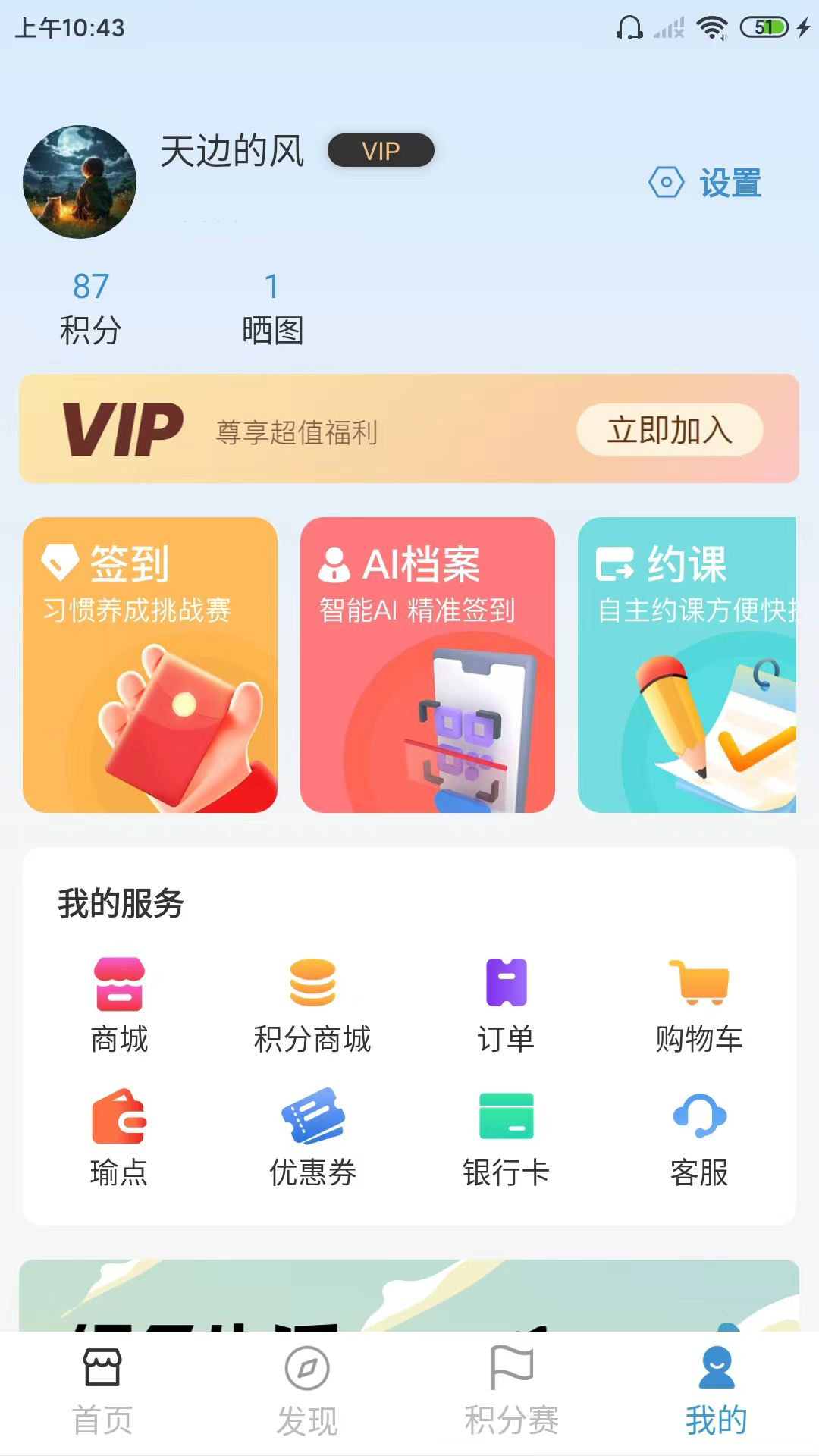Switch to the 积分赛 tab
Screen dimensions: 819x1456
(512, 1392)
